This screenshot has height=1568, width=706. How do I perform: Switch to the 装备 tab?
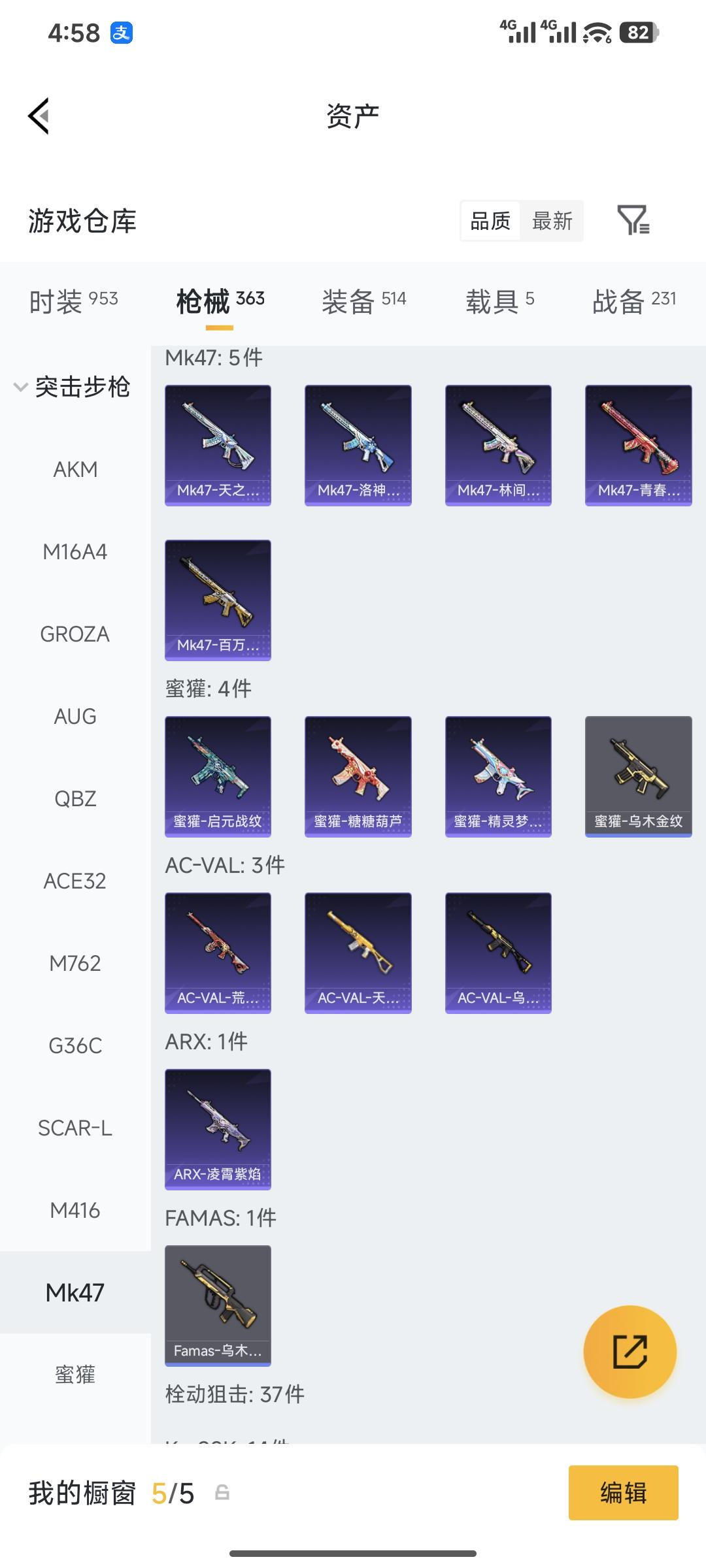(363, 301)
